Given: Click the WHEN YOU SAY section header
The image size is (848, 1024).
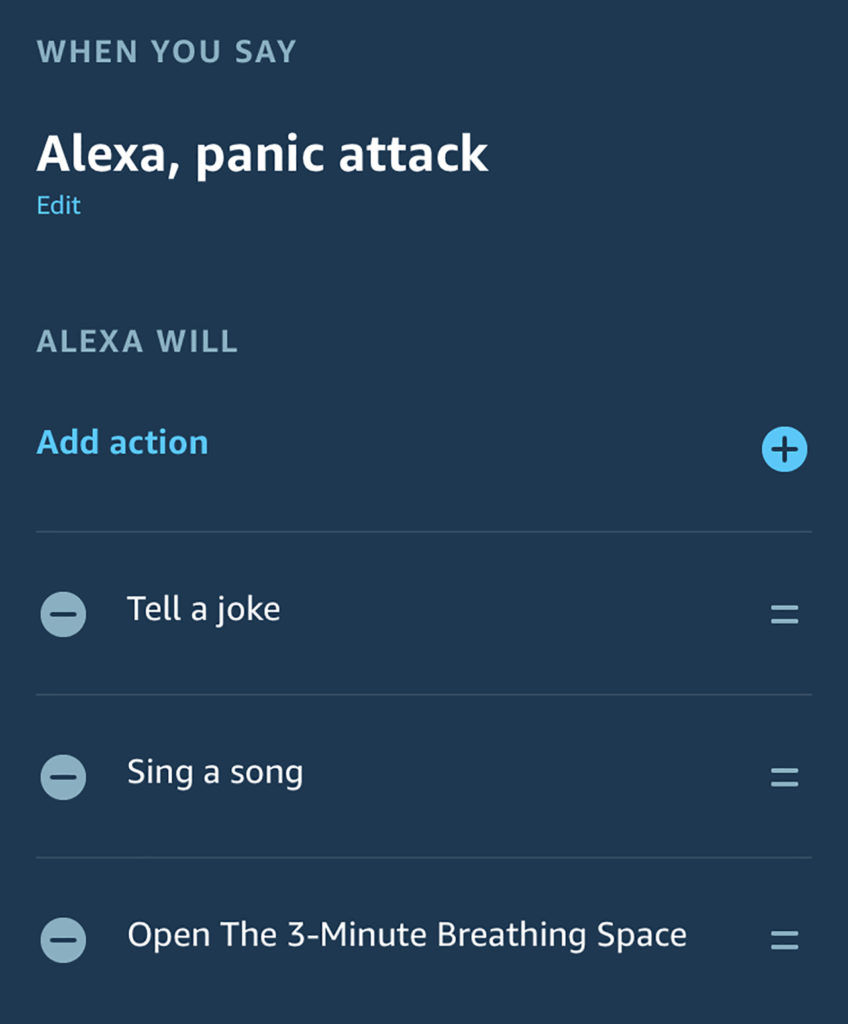Looking at the screenshot, I should pyautogui.click(x=165, y=52).
